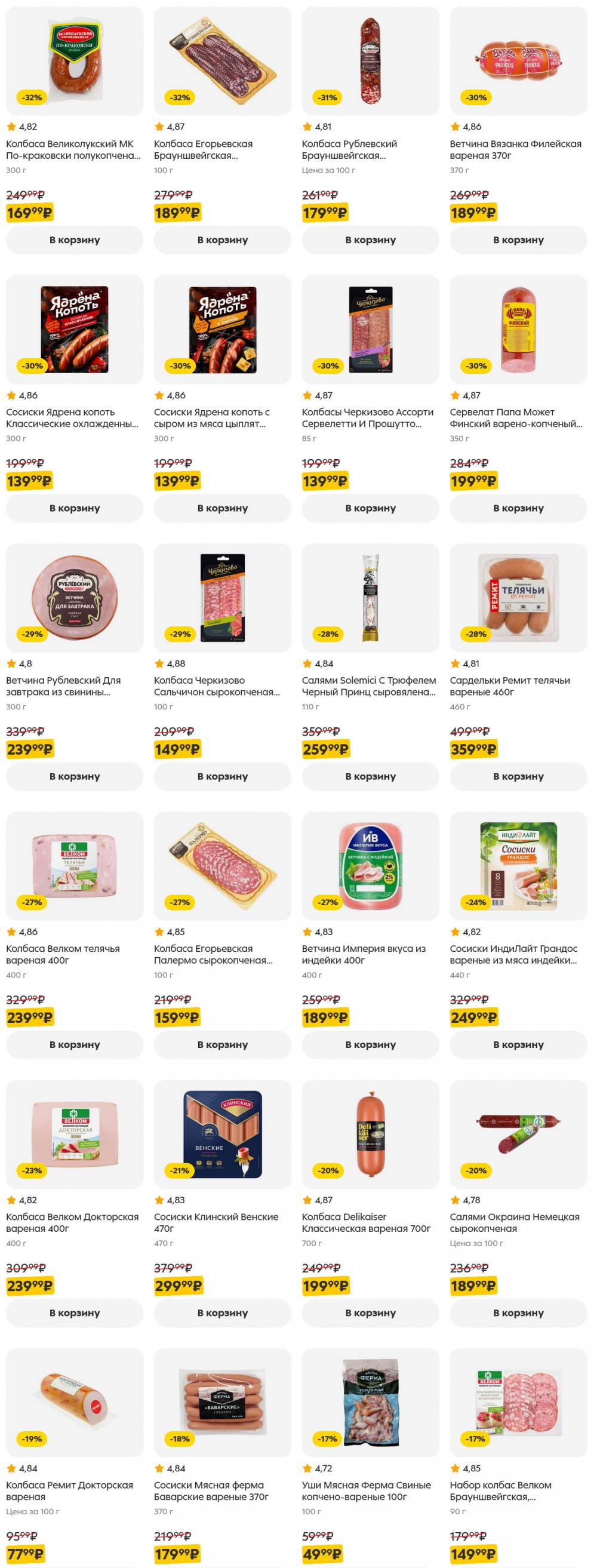The image size is (597, 1568).
Task: Add Ветчина Вязанка Филейская to cart
Action: tap(518, 240)
